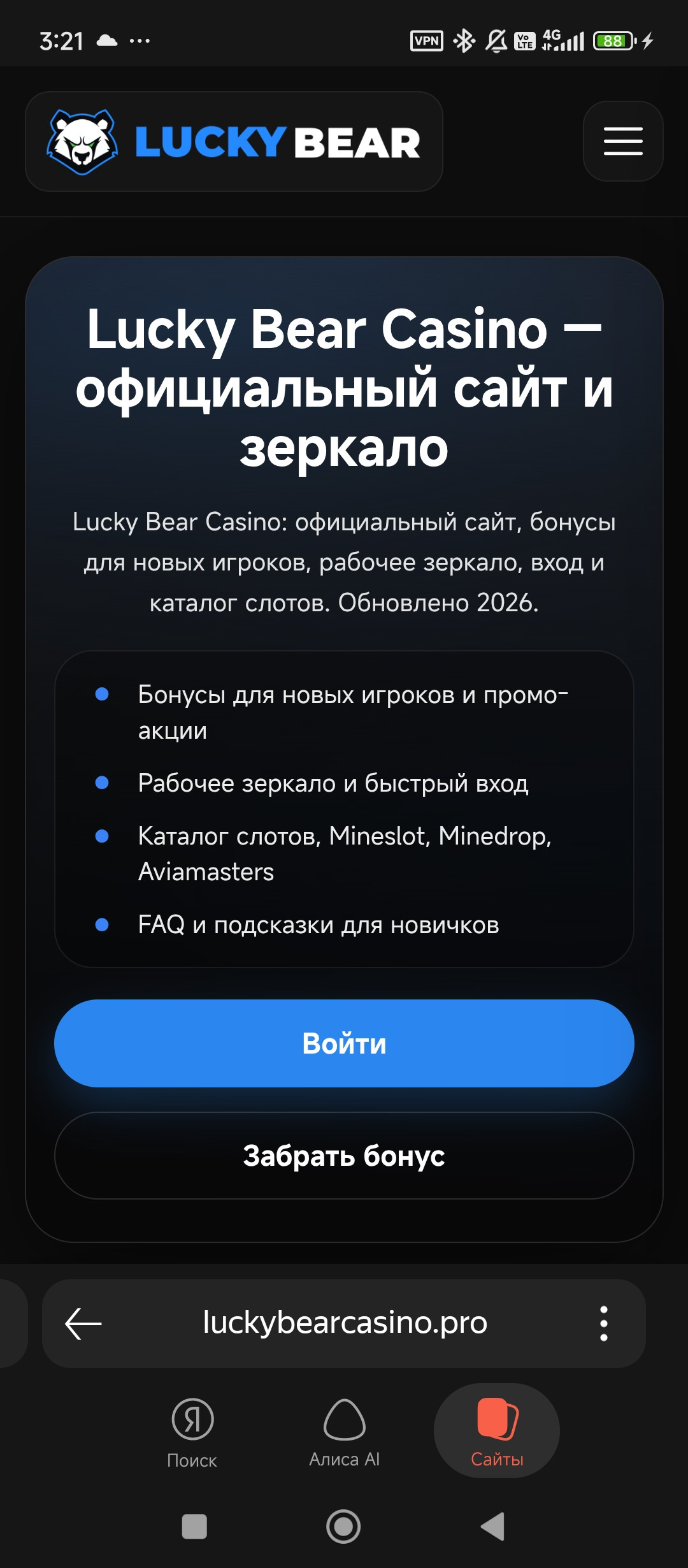Image resolution: width=688 pixels, height=1568 pixels.
Task: Tap the Войти button
Action: 344,1043
